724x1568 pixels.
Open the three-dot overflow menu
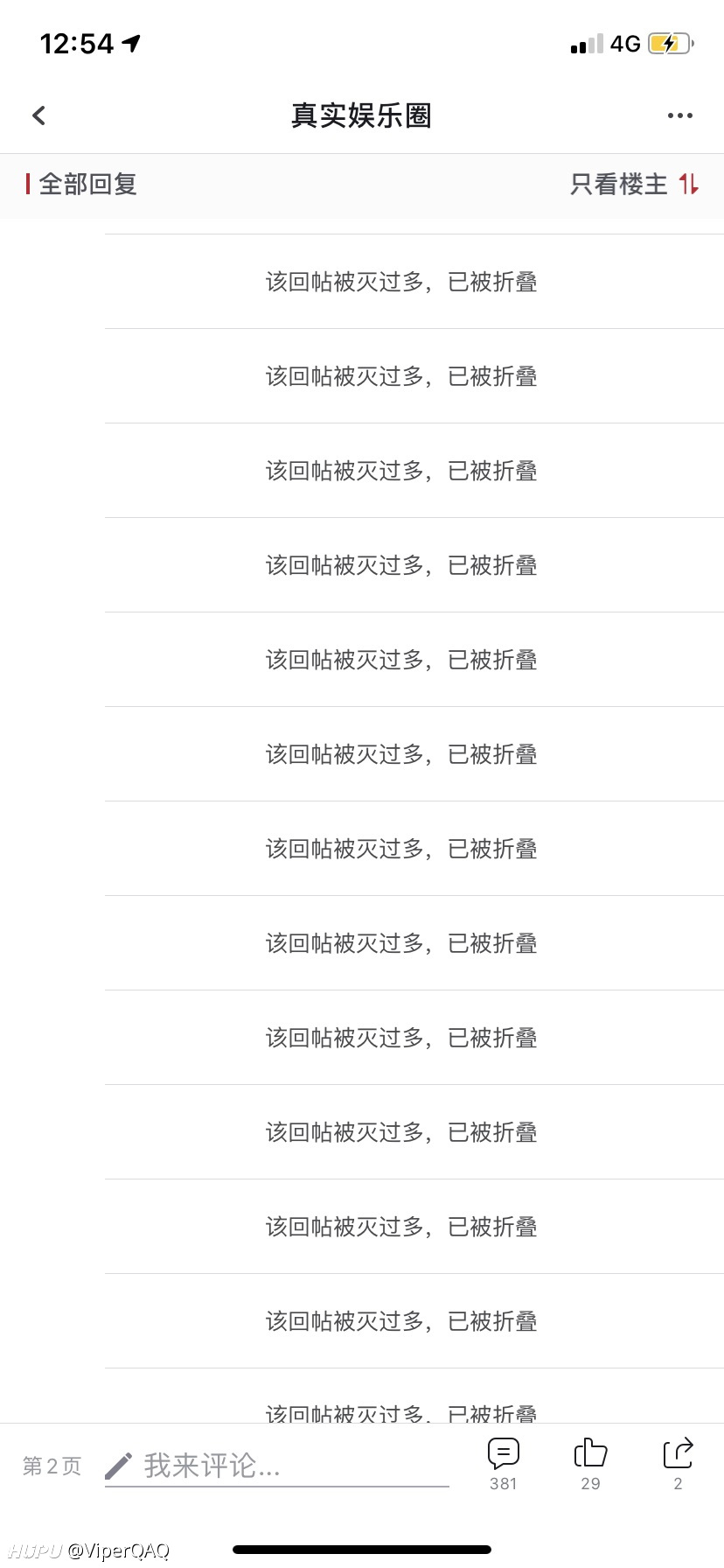click(x=679, y=115)
